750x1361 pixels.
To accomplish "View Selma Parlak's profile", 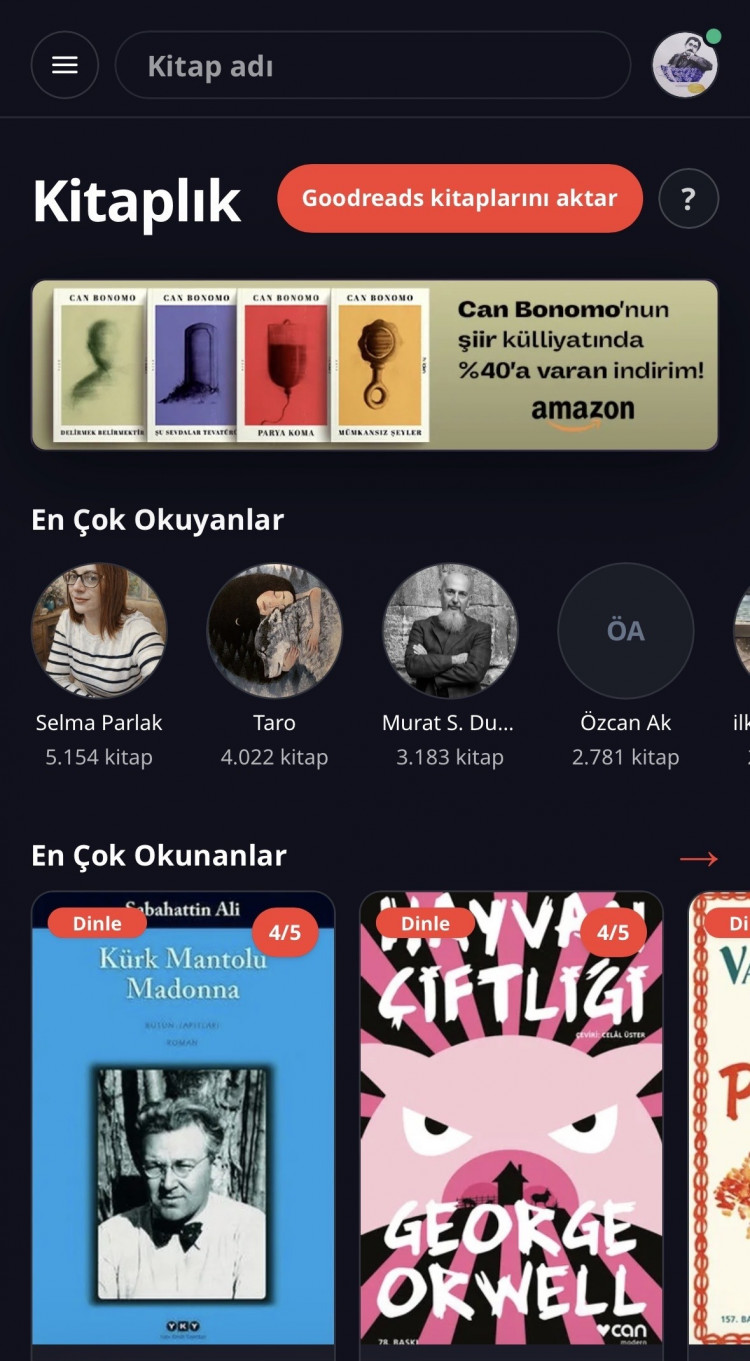I will pos(99,631).
